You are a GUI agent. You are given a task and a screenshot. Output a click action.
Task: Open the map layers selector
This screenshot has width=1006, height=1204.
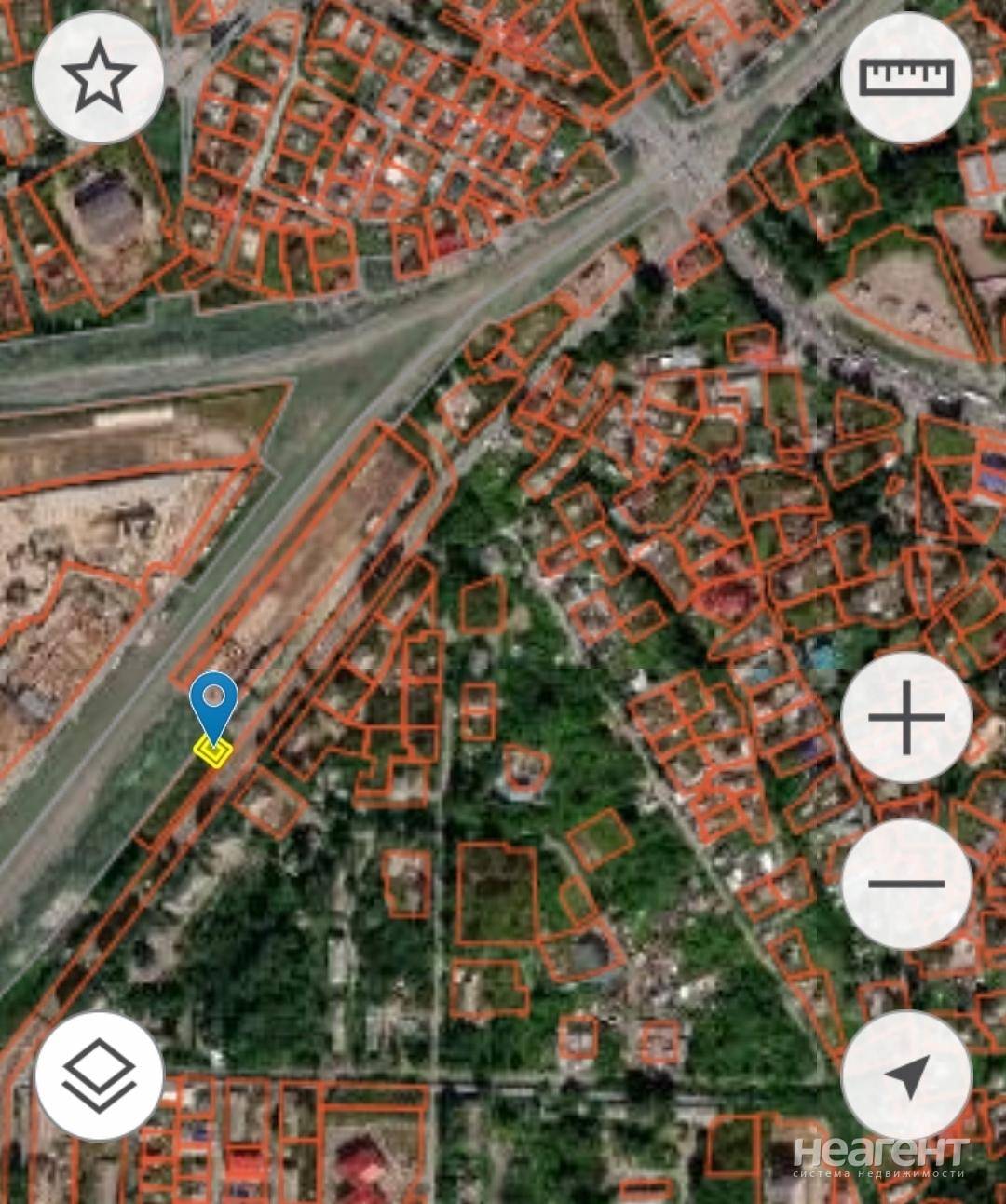[x=99, y=1076]
